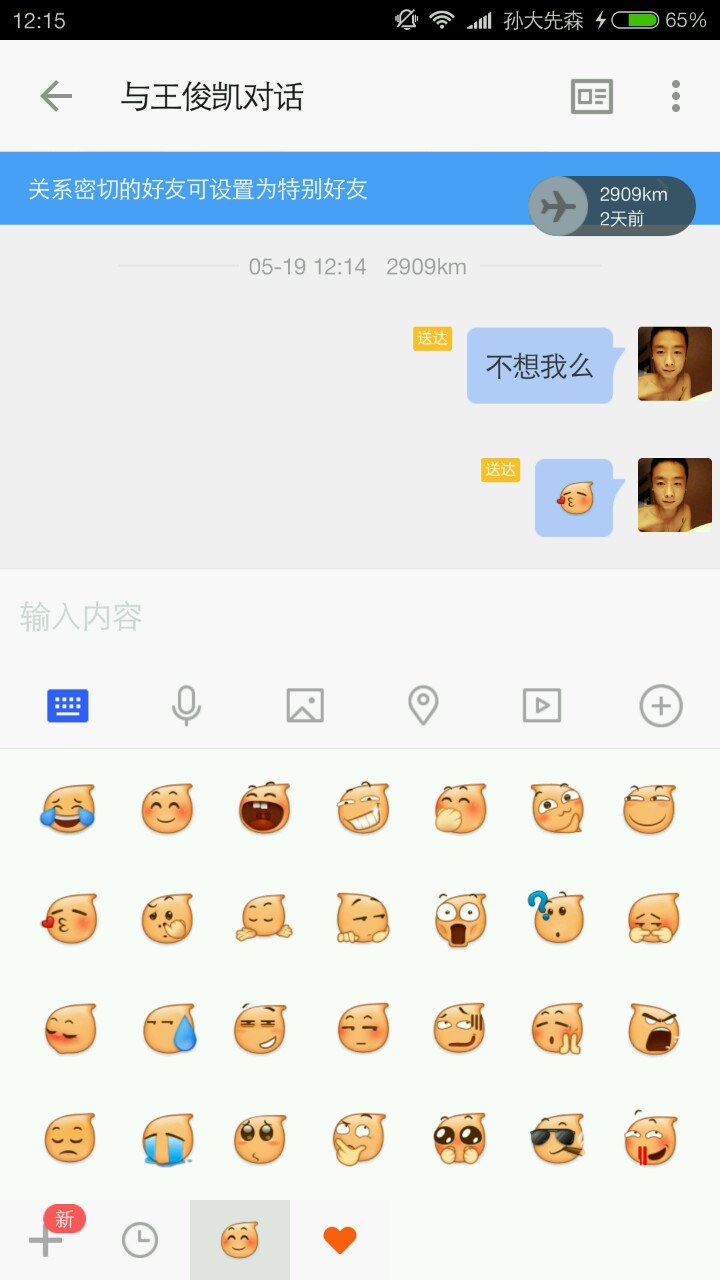Start a voice message with the microphone
The image size is (720, 1280).
[x=186, y=706]
